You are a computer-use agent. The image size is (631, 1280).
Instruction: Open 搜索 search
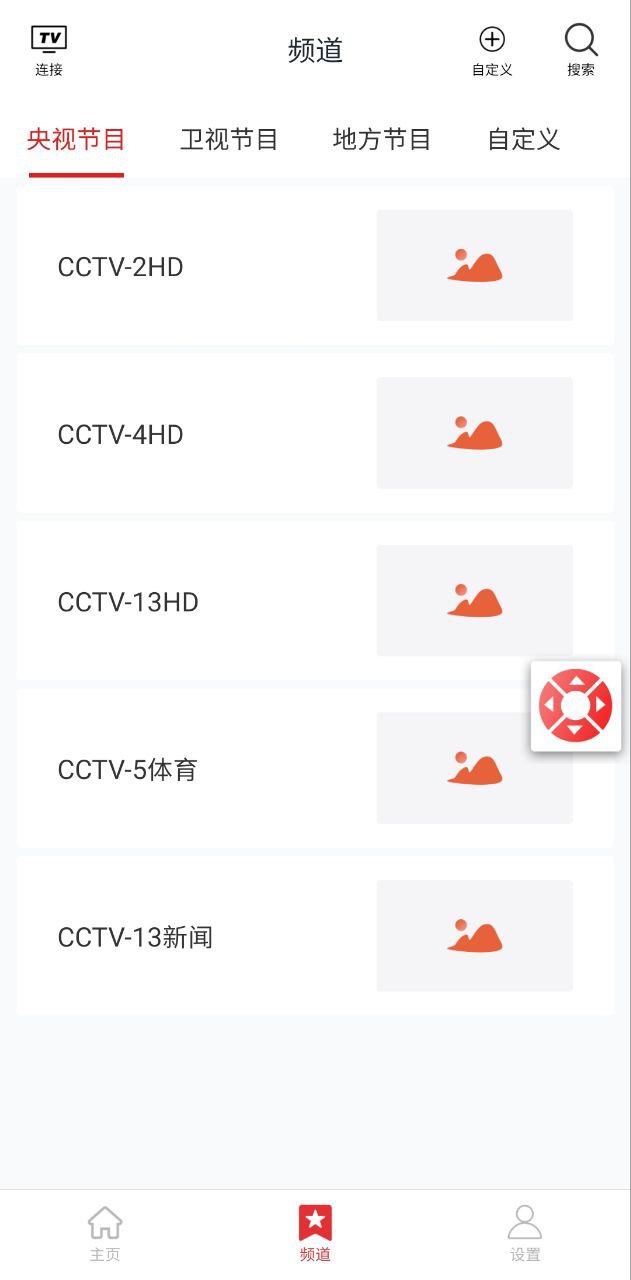tap(581, 50)
